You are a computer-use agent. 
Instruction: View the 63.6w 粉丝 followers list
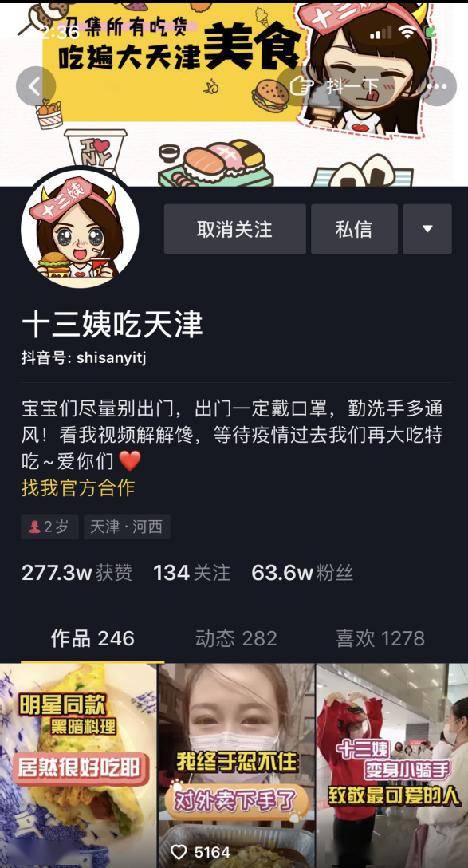coord(302,573)
